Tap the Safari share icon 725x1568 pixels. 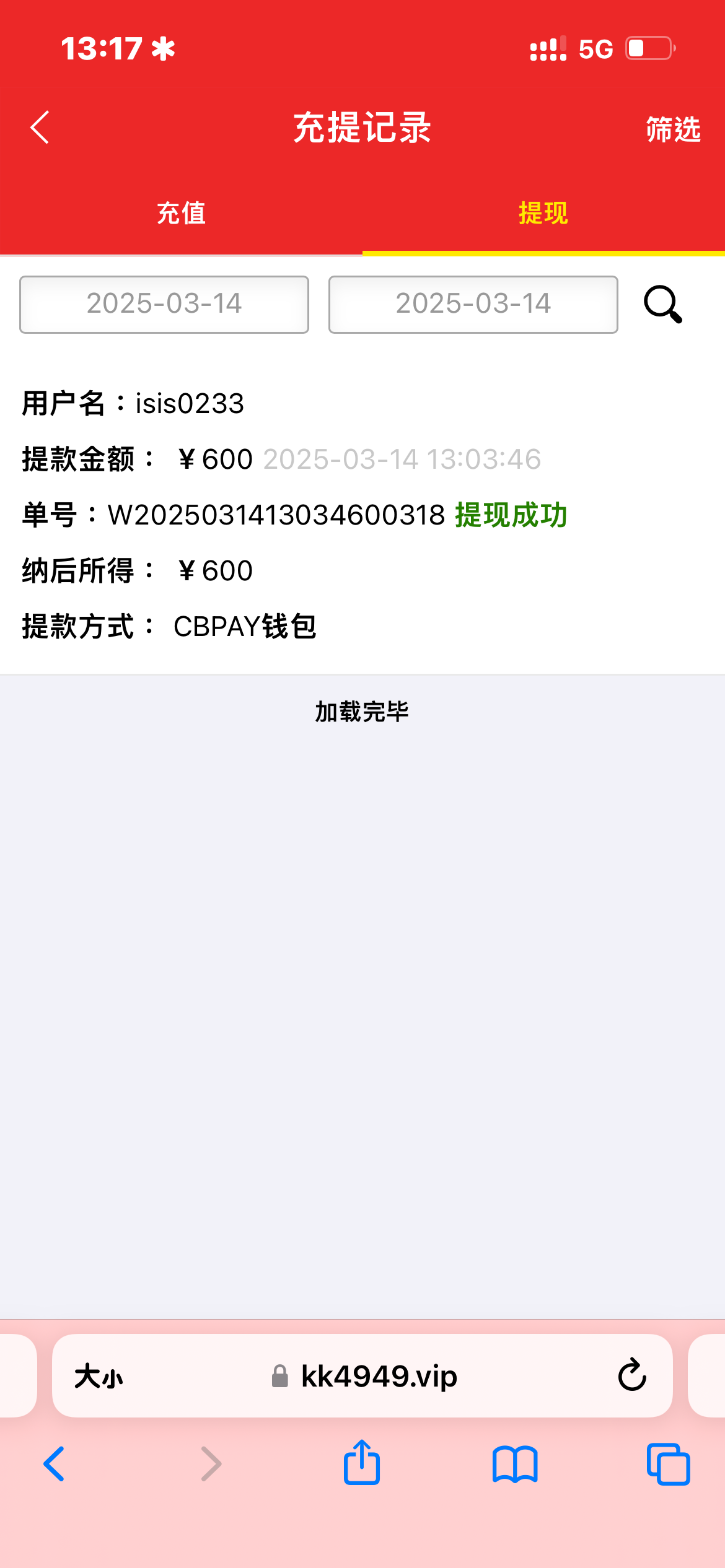[x=362, y=1463]
